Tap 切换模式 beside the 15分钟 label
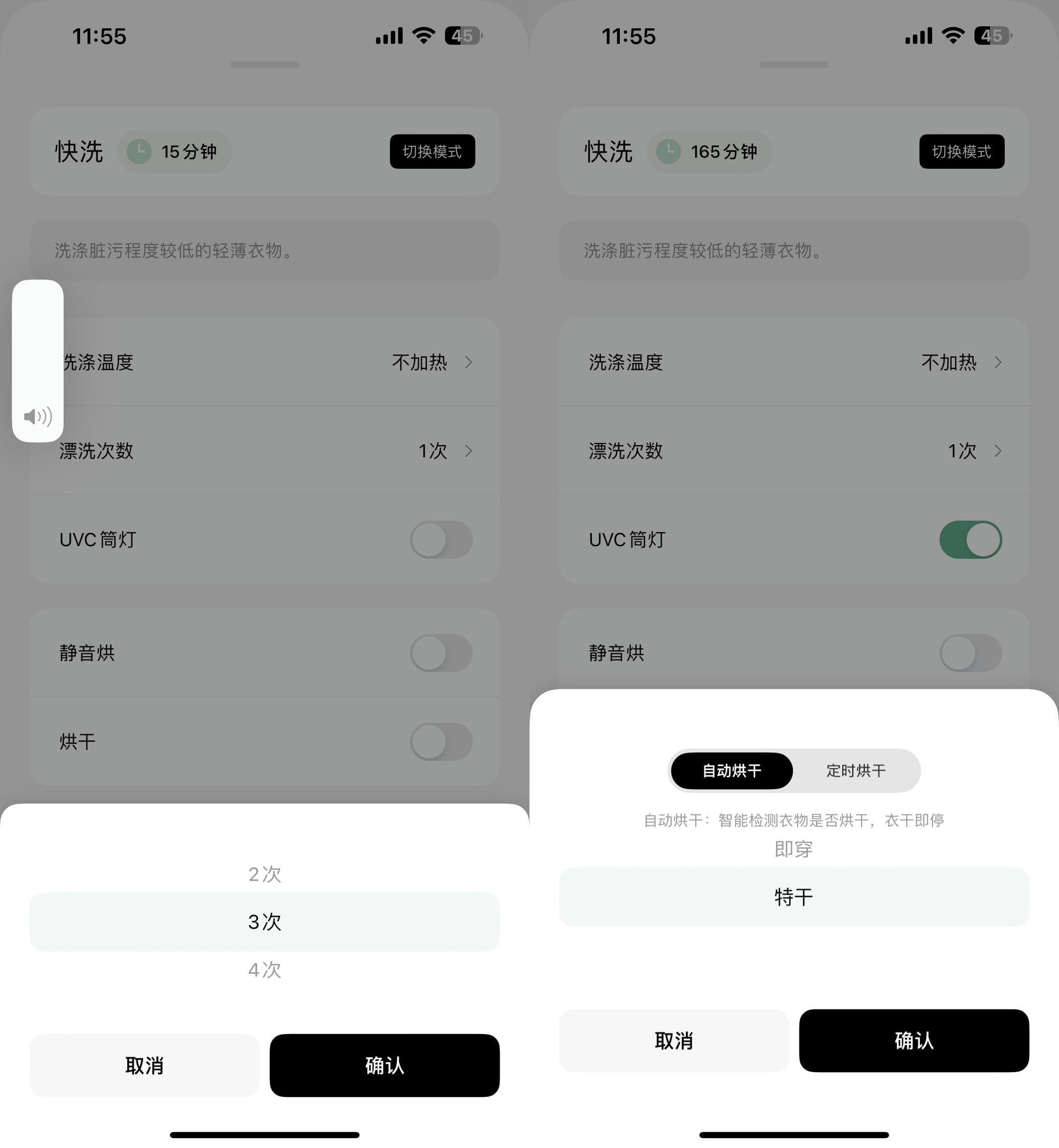 (x=432, y=151)
